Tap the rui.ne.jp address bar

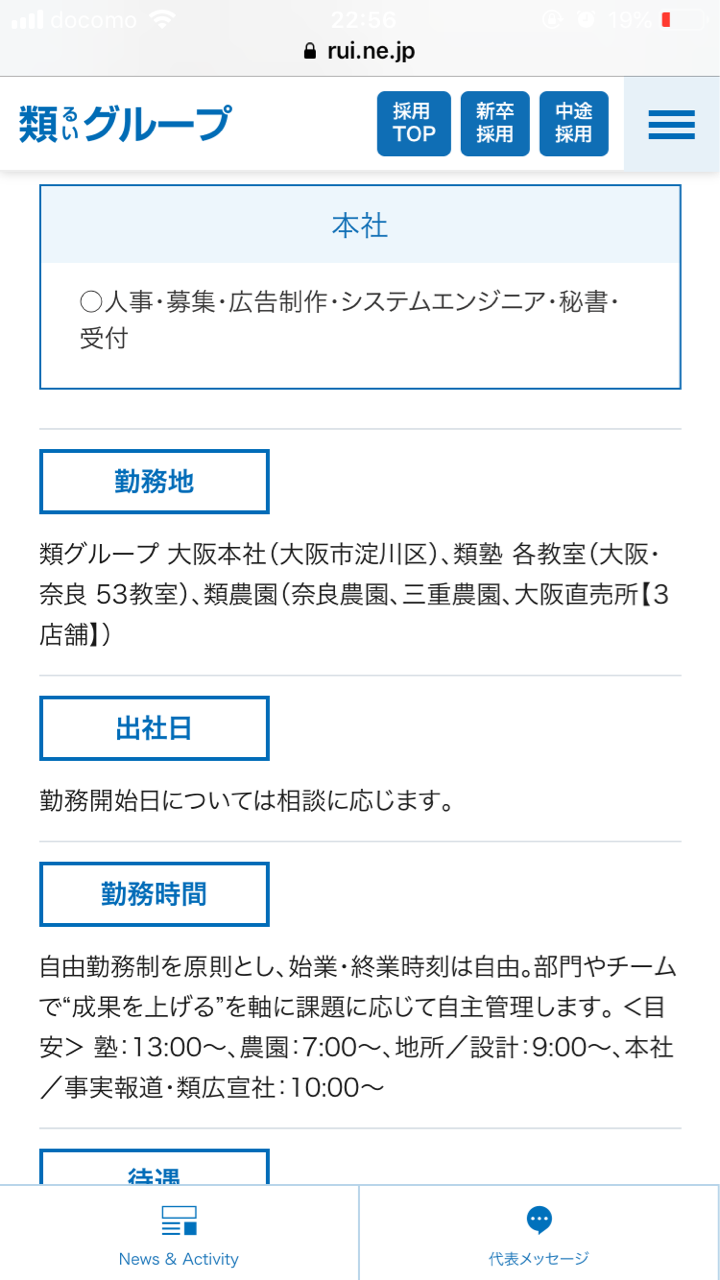pos(360,51)
